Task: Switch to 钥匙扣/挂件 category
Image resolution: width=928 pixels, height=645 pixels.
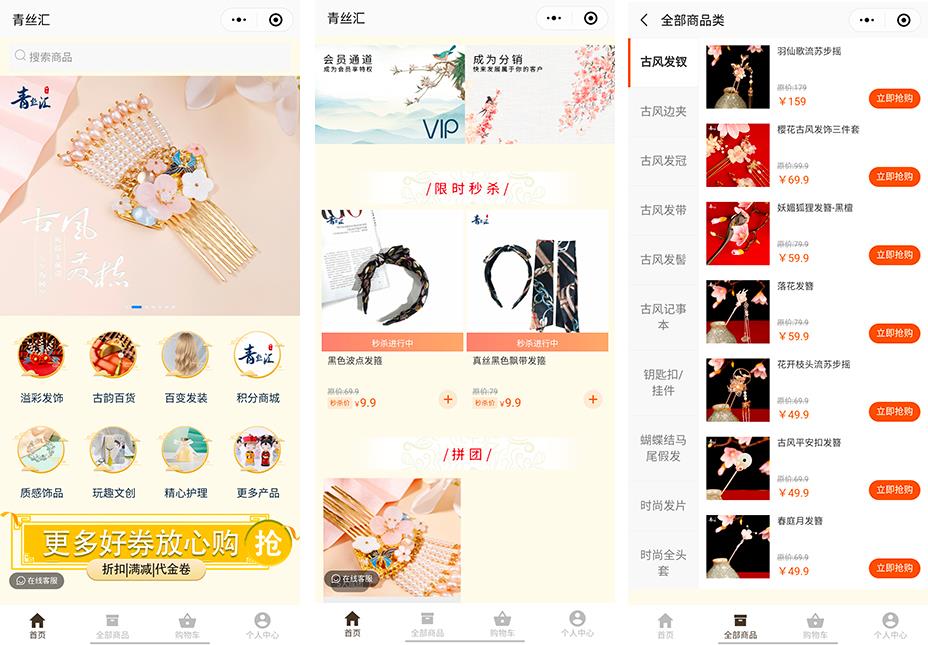Action: 663,382
